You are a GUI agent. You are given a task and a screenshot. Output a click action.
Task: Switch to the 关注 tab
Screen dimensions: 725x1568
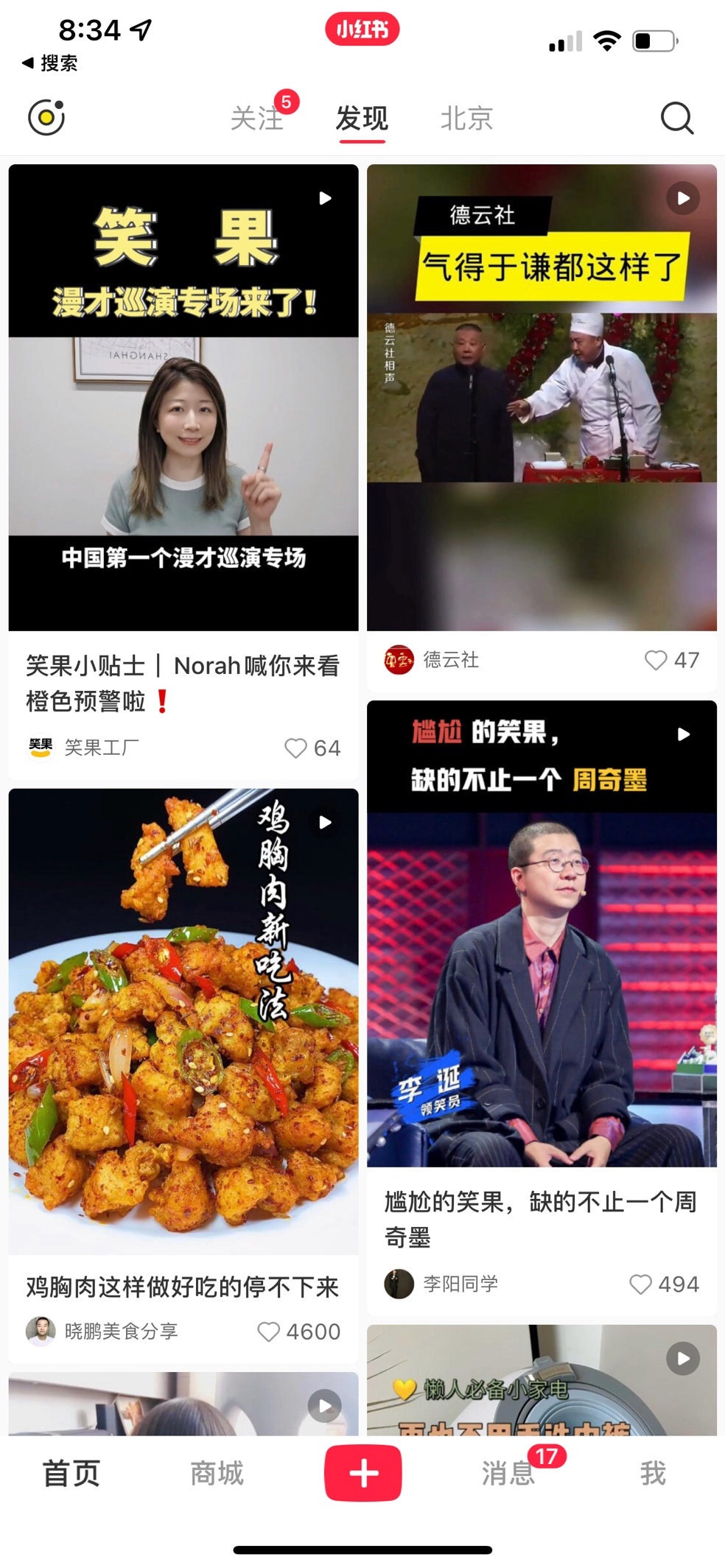point(257,119)
